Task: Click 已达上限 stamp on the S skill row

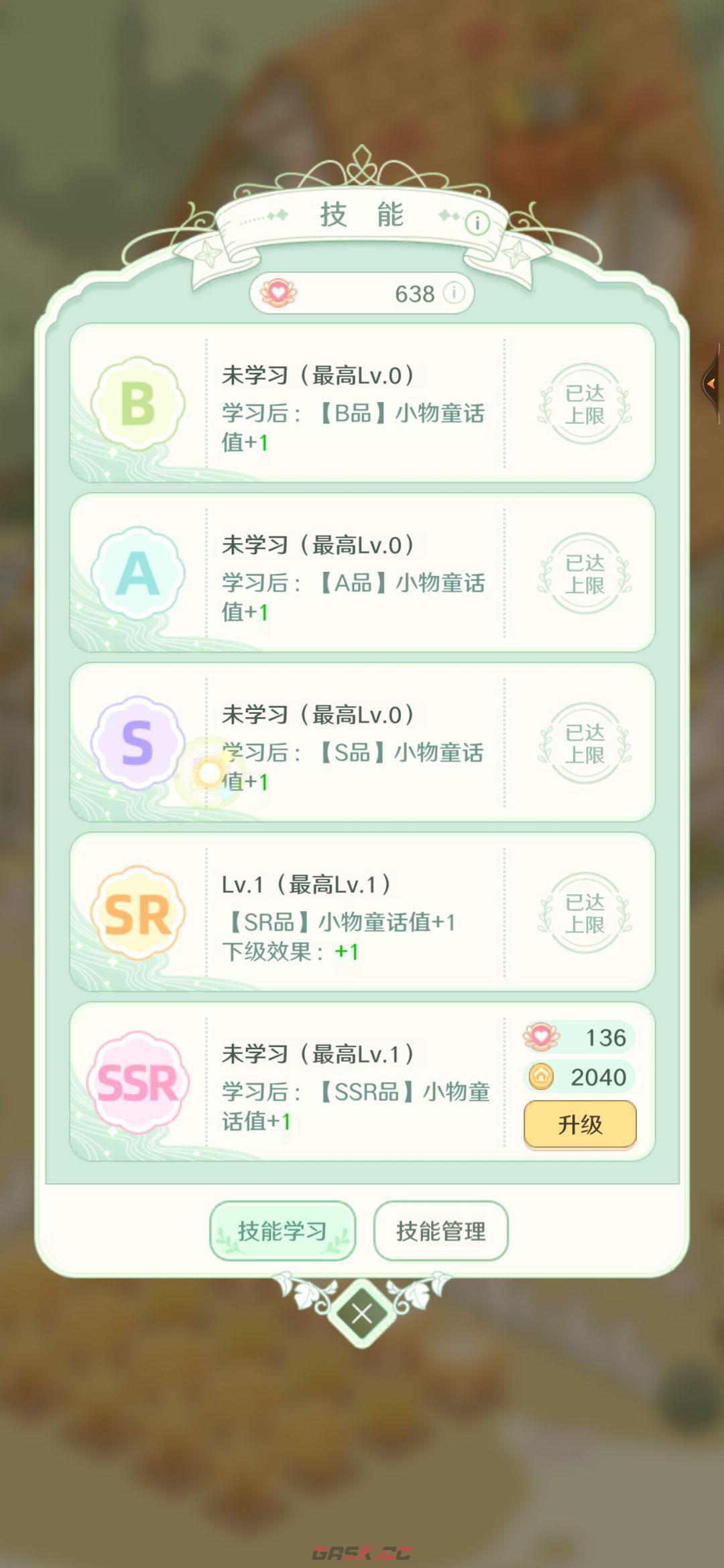Action: pyautogui.click(x=584, y=743)
